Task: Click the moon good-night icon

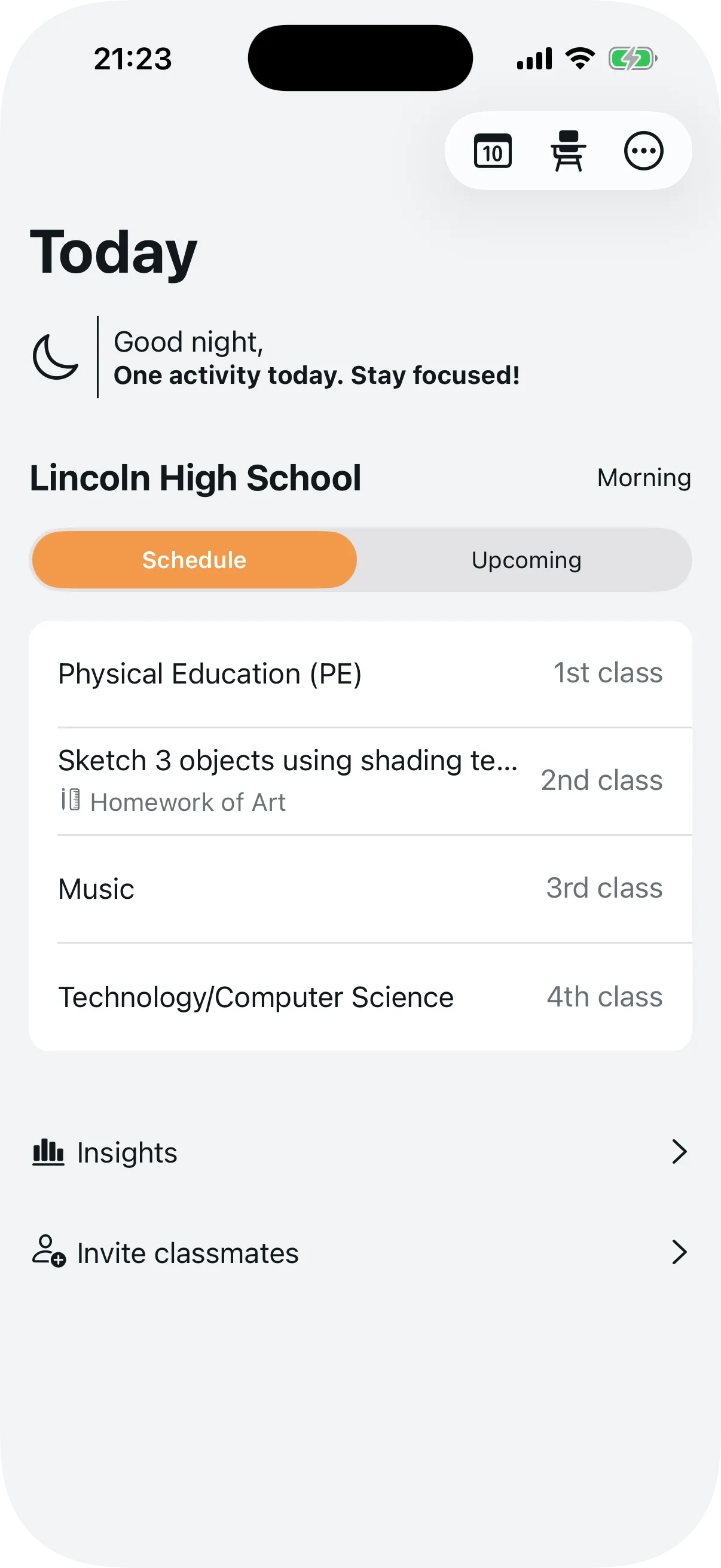Action: (55, 358)
